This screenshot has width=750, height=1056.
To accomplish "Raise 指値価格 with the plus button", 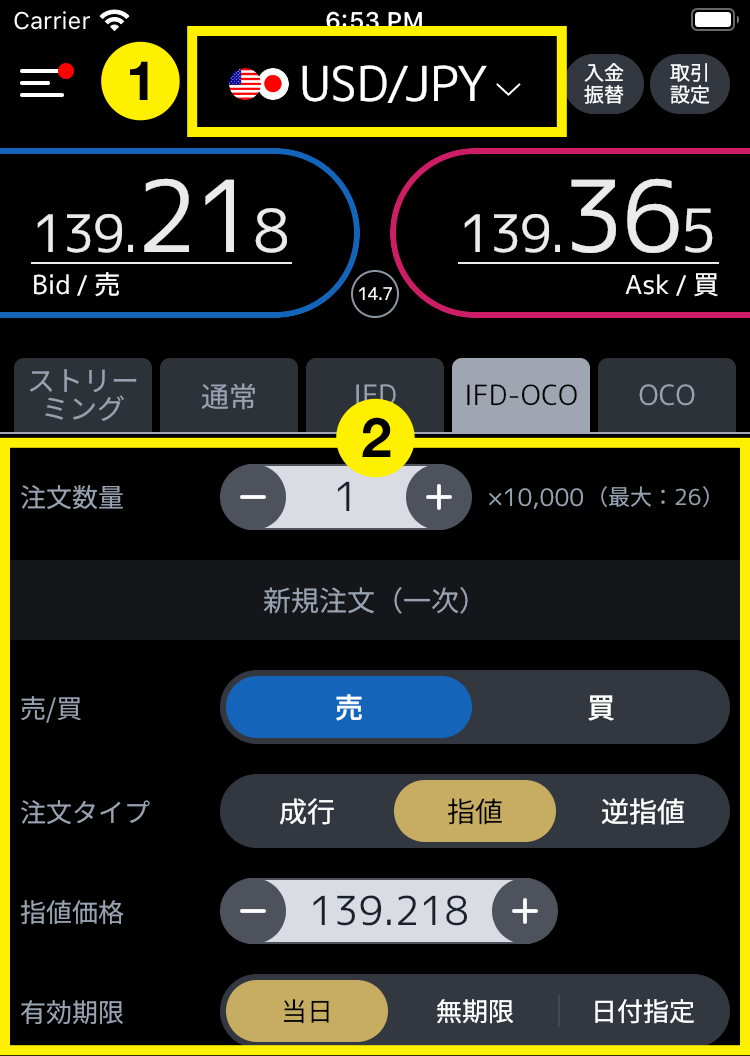I will tap(525, 911).
